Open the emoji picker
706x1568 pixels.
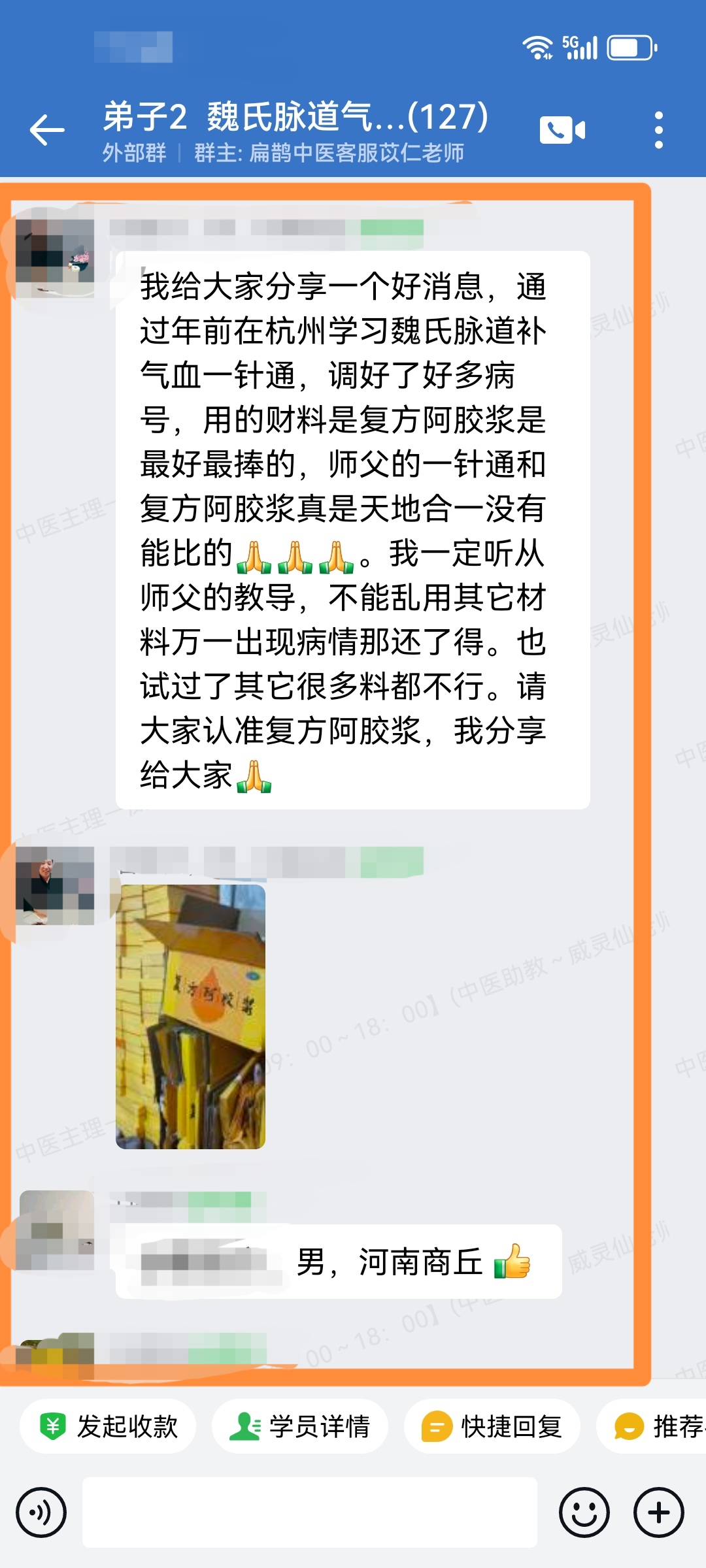pos(584,1512)
